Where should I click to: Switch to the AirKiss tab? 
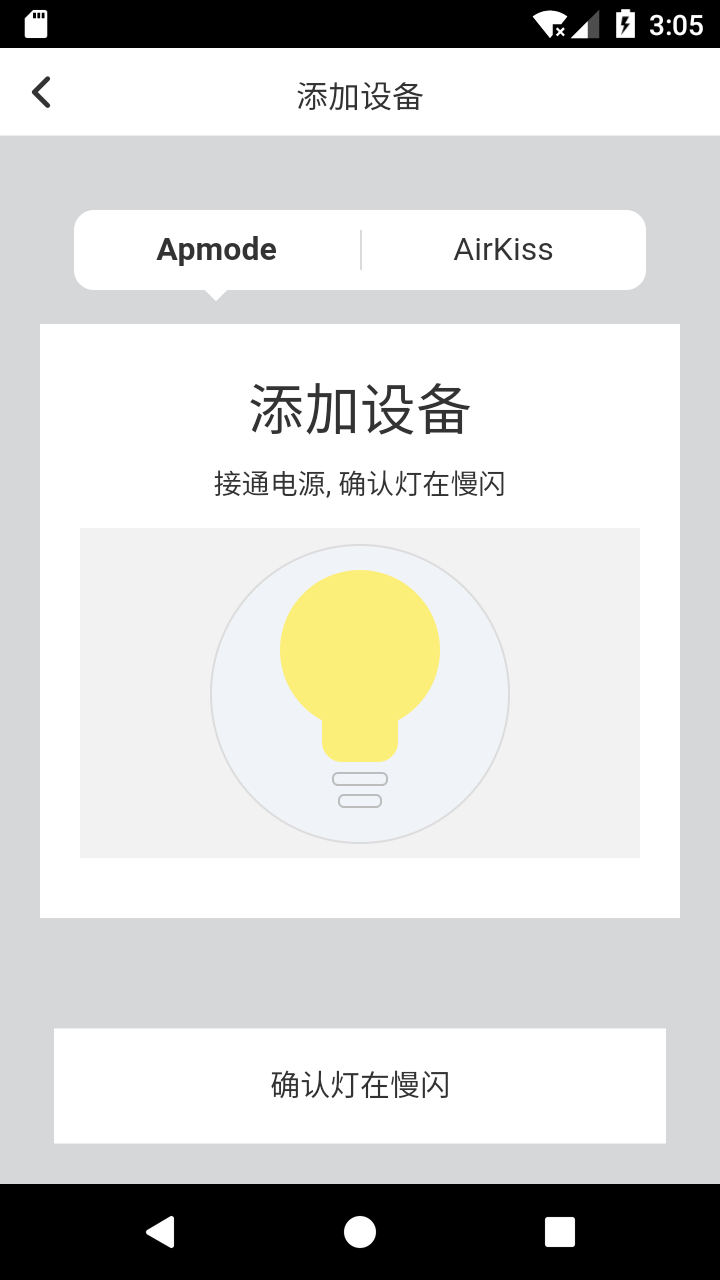(x=503, y=249)
